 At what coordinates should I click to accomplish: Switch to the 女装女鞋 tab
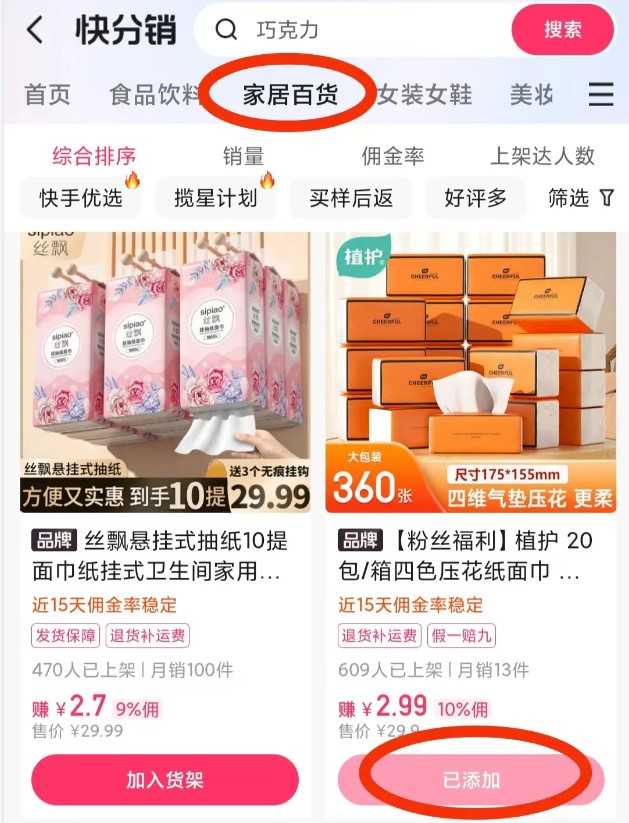point(424,95)
